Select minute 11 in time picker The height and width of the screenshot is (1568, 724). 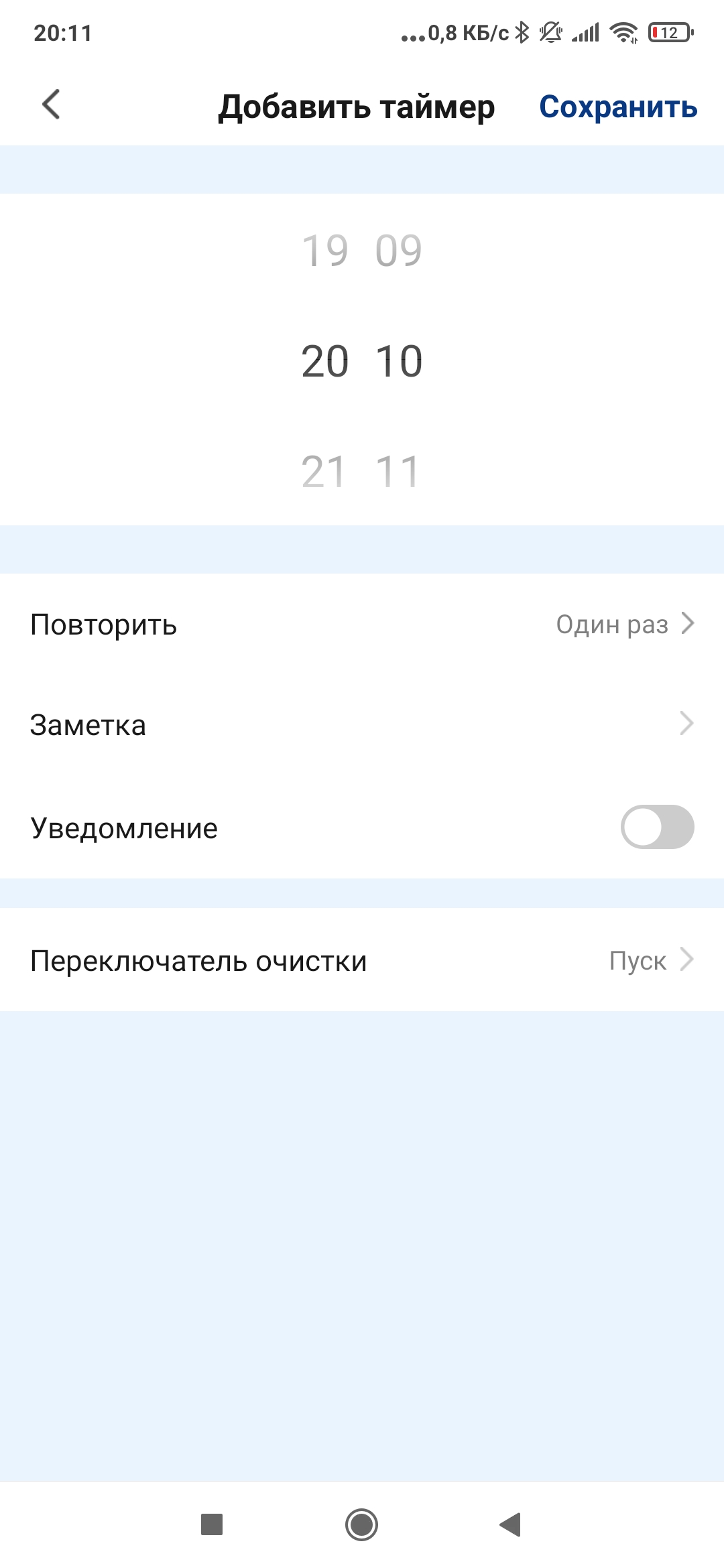click(x=398, y=472)
